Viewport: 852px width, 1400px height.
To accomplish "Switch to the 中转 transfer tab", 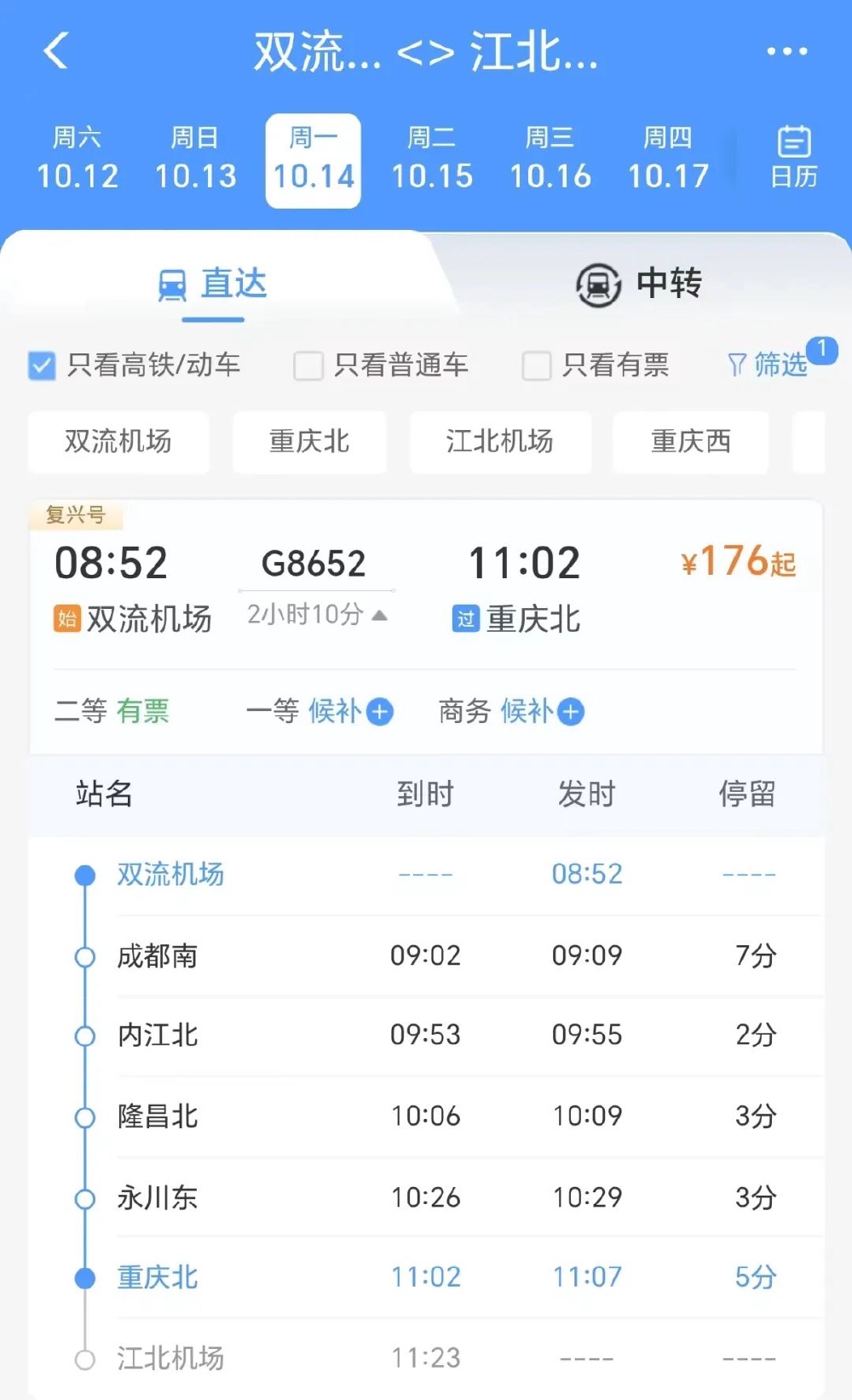I will pyautogui.click(x=639, y=284).
